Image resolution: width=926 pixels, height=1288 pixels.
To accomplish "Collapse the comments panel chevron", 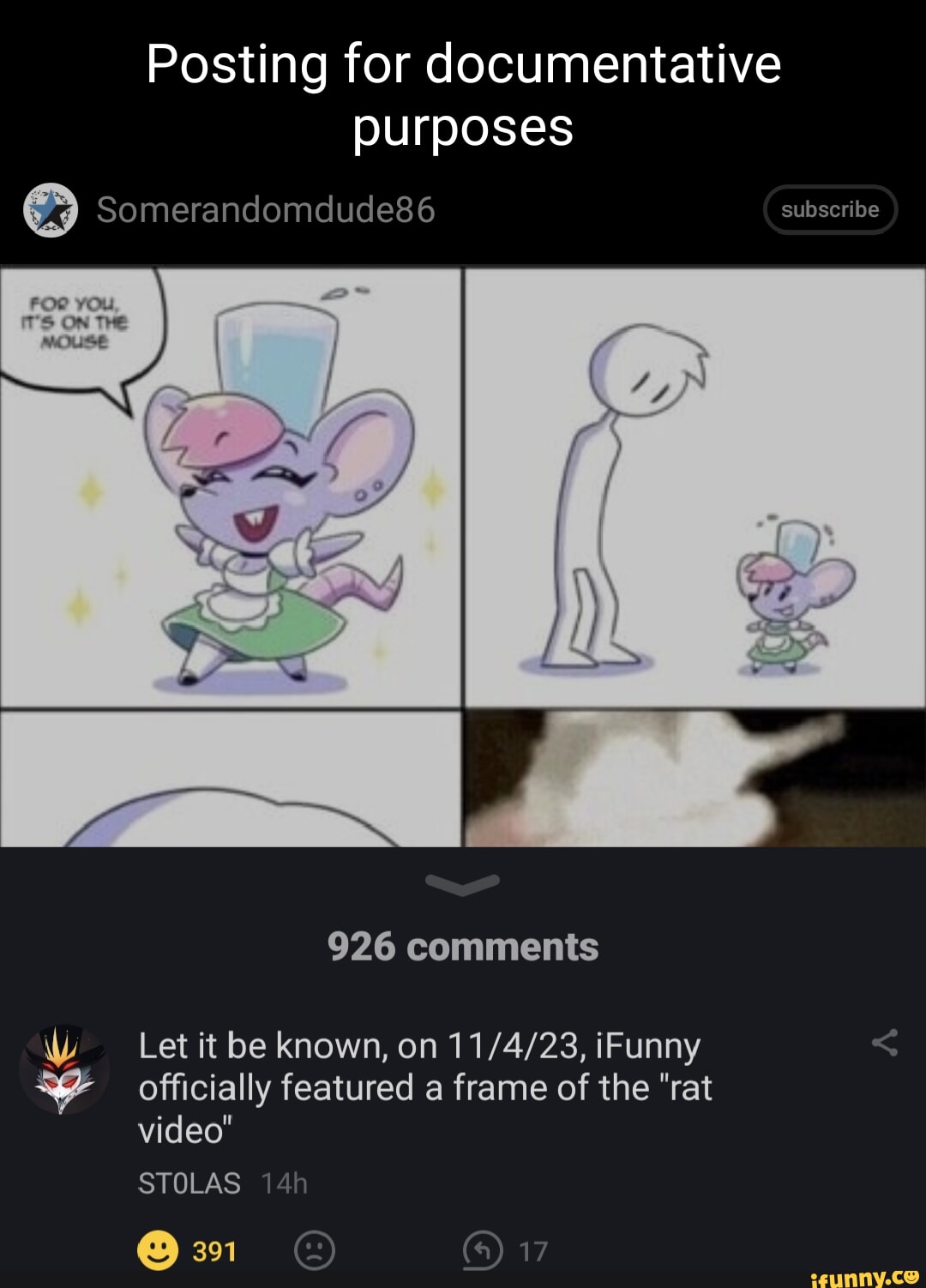I will [x=462, y=884].
